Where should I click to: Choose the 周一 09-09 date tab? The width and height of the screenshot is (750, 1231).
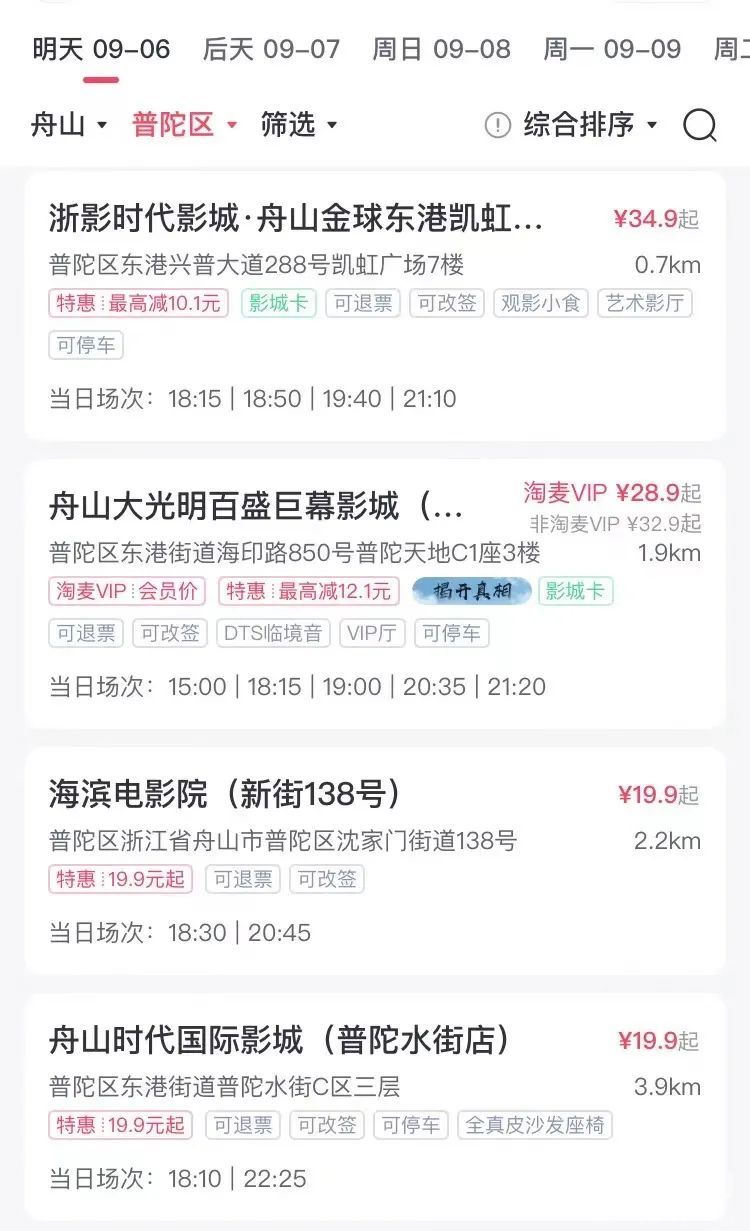click(612, 49)
